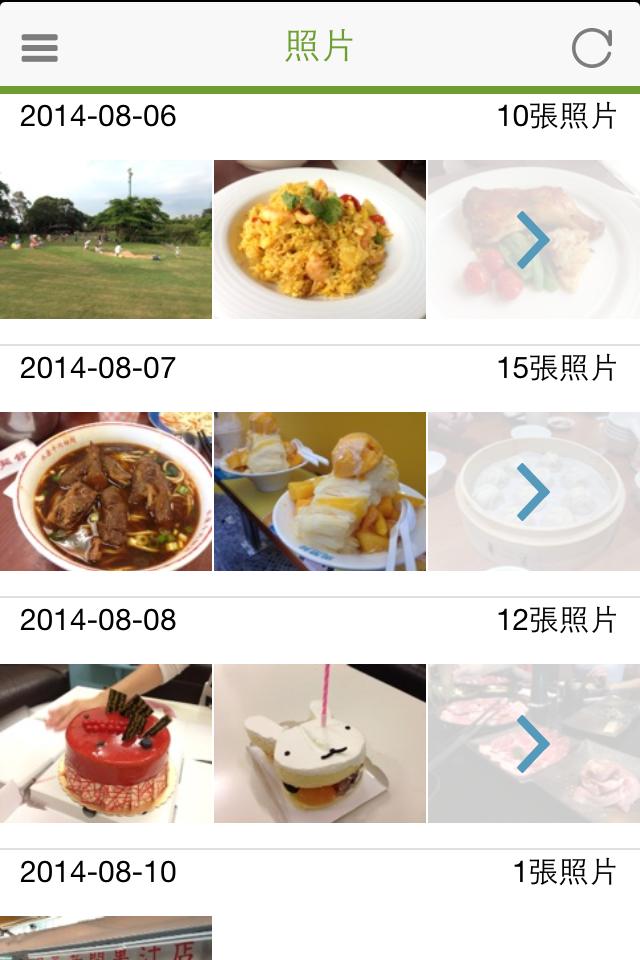Open the beef noodle soup photo

pyautogui.click(x=106, y=491)
